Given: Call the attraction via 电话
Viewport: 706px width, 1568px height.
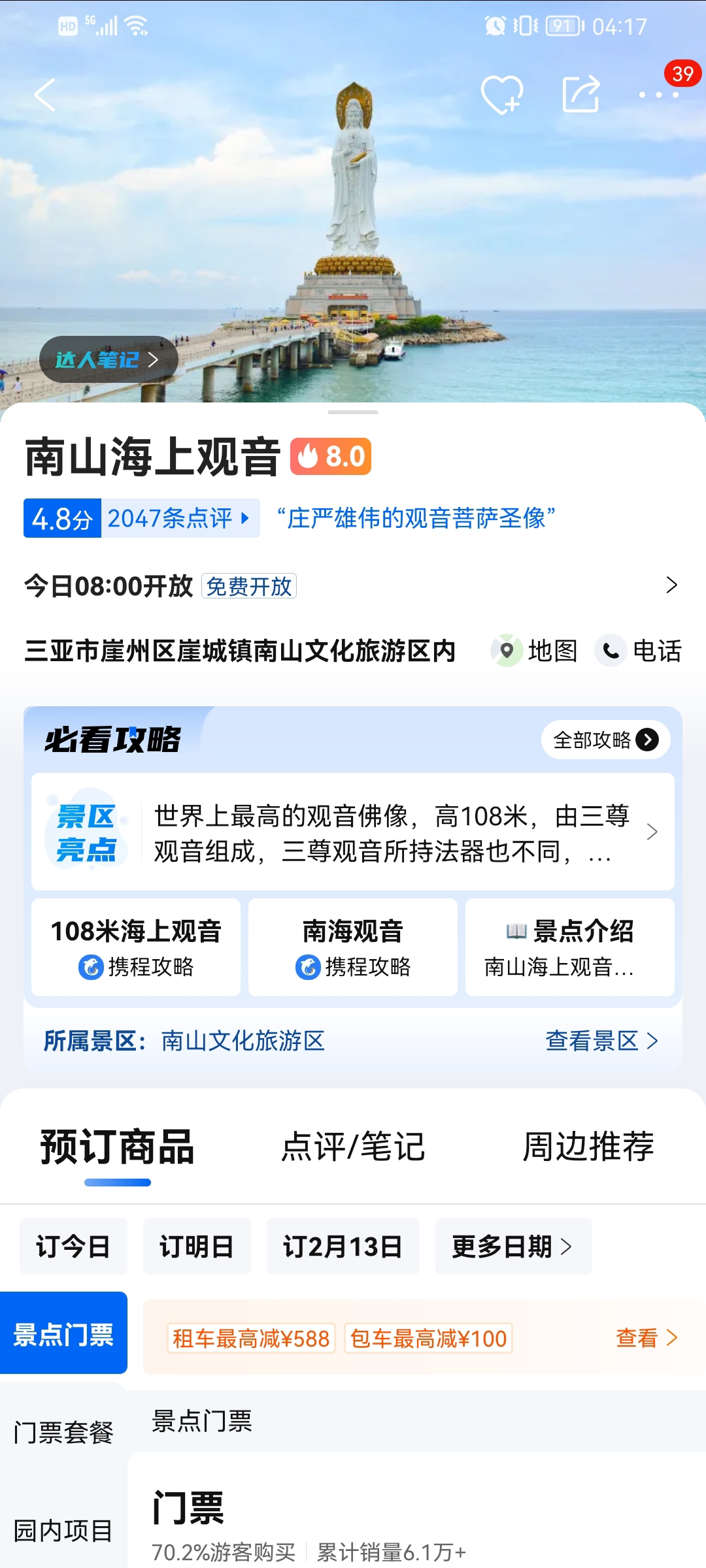Looking at the screenshot, I should 639,651.
